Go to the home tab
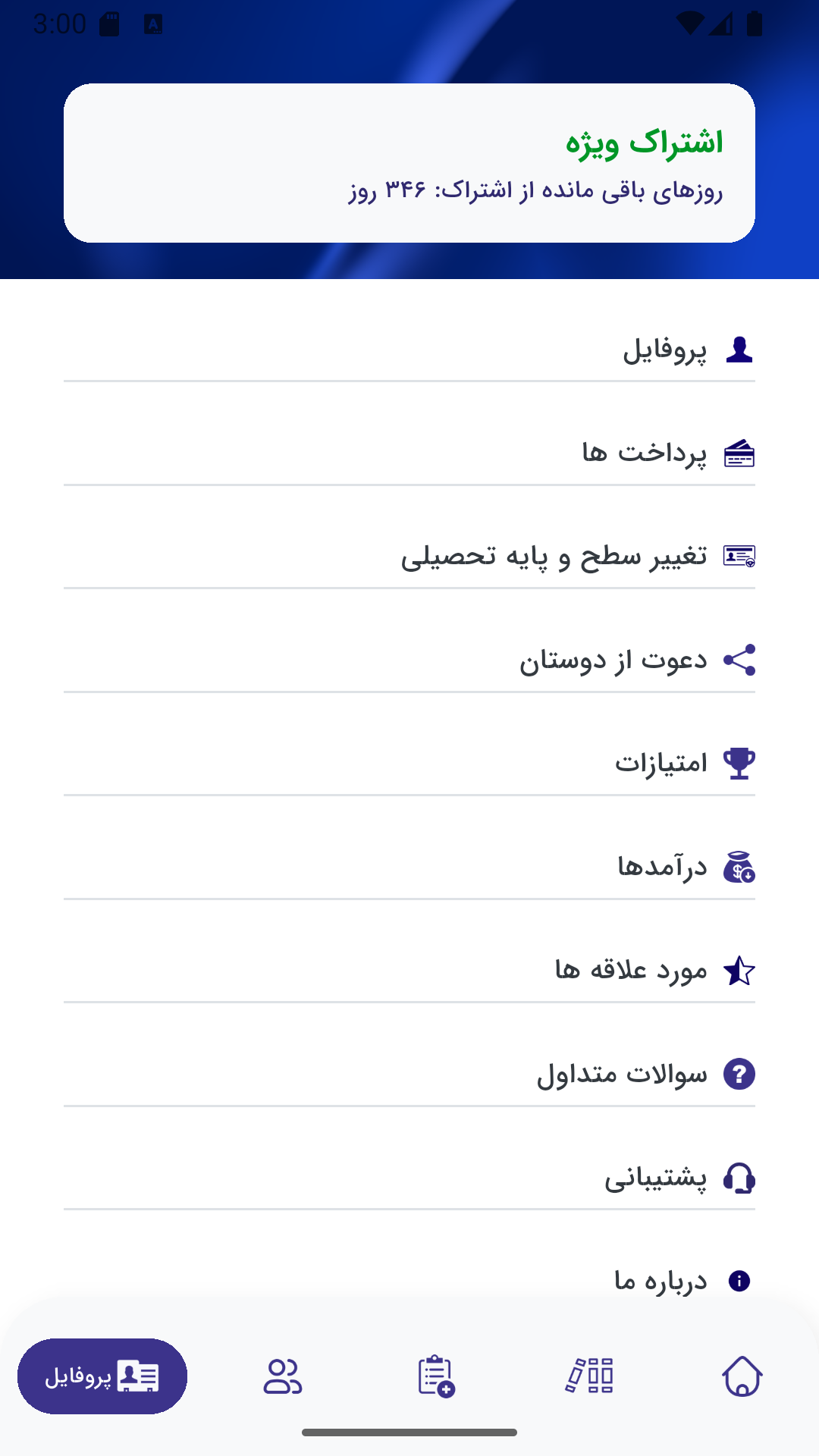 (x=742, y=1376)
